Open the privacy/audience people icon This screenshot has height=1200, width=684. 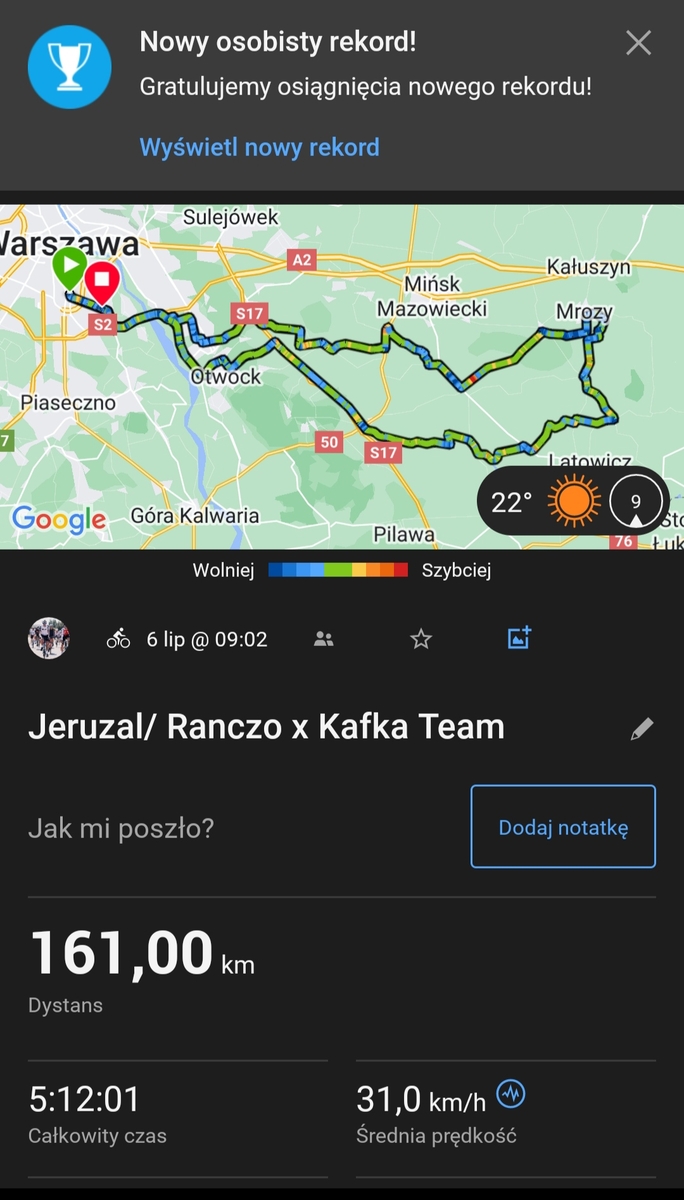point(323,639)
